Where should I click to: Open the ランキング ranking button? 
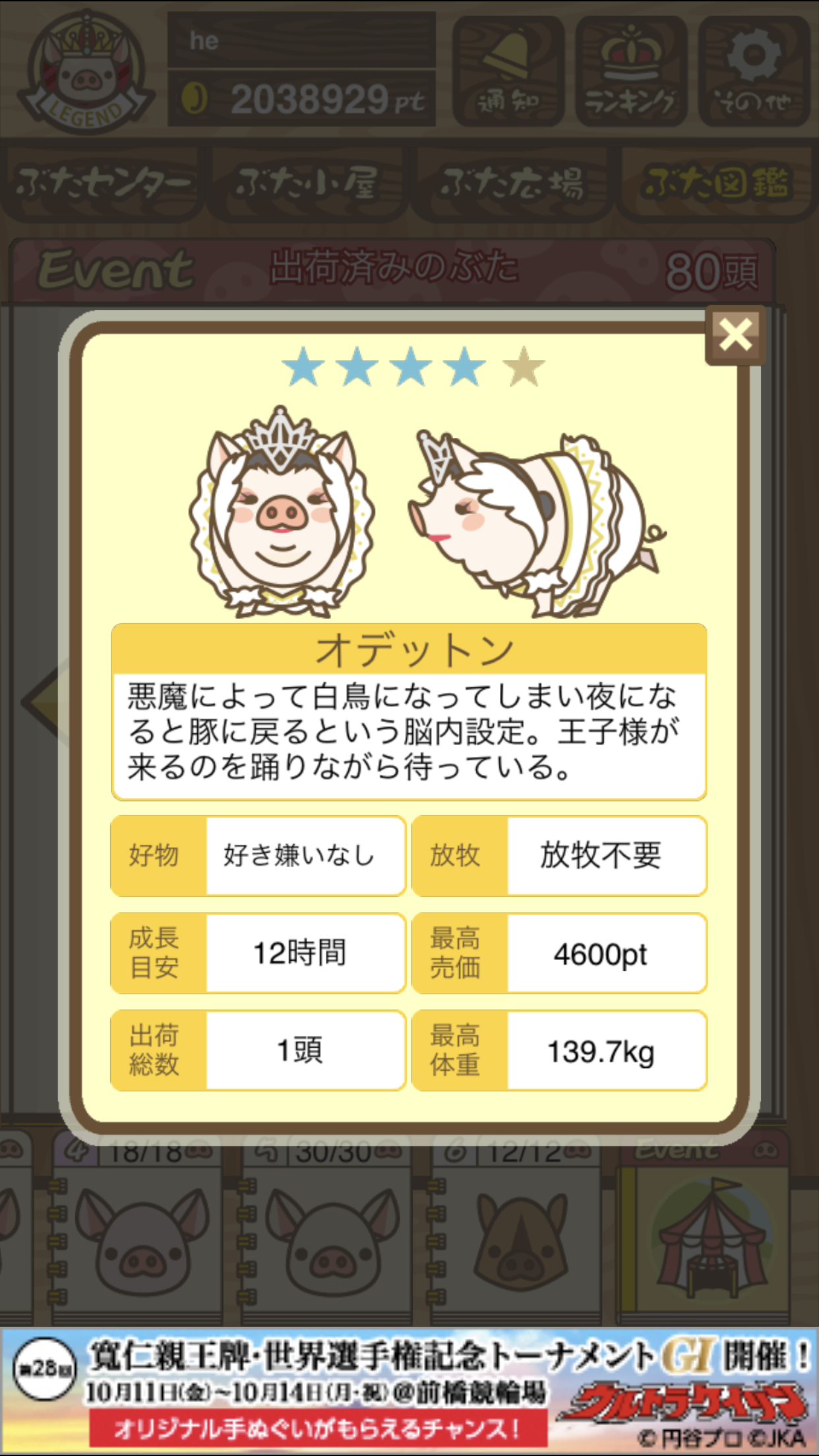click(631, 71)
